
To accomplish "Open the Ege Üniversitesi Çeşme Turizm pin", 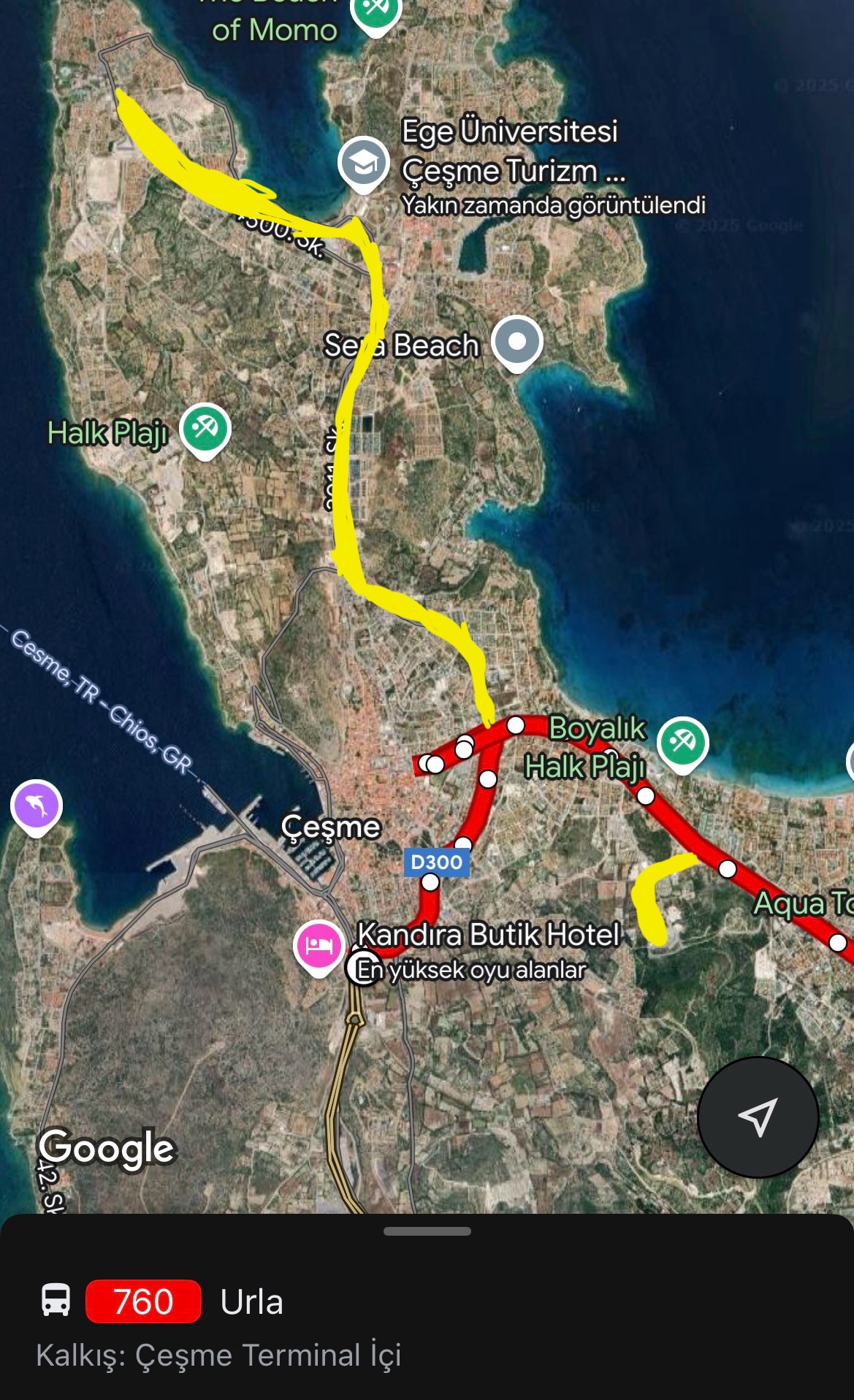I will pyautogui.click(x=363, y=164).
